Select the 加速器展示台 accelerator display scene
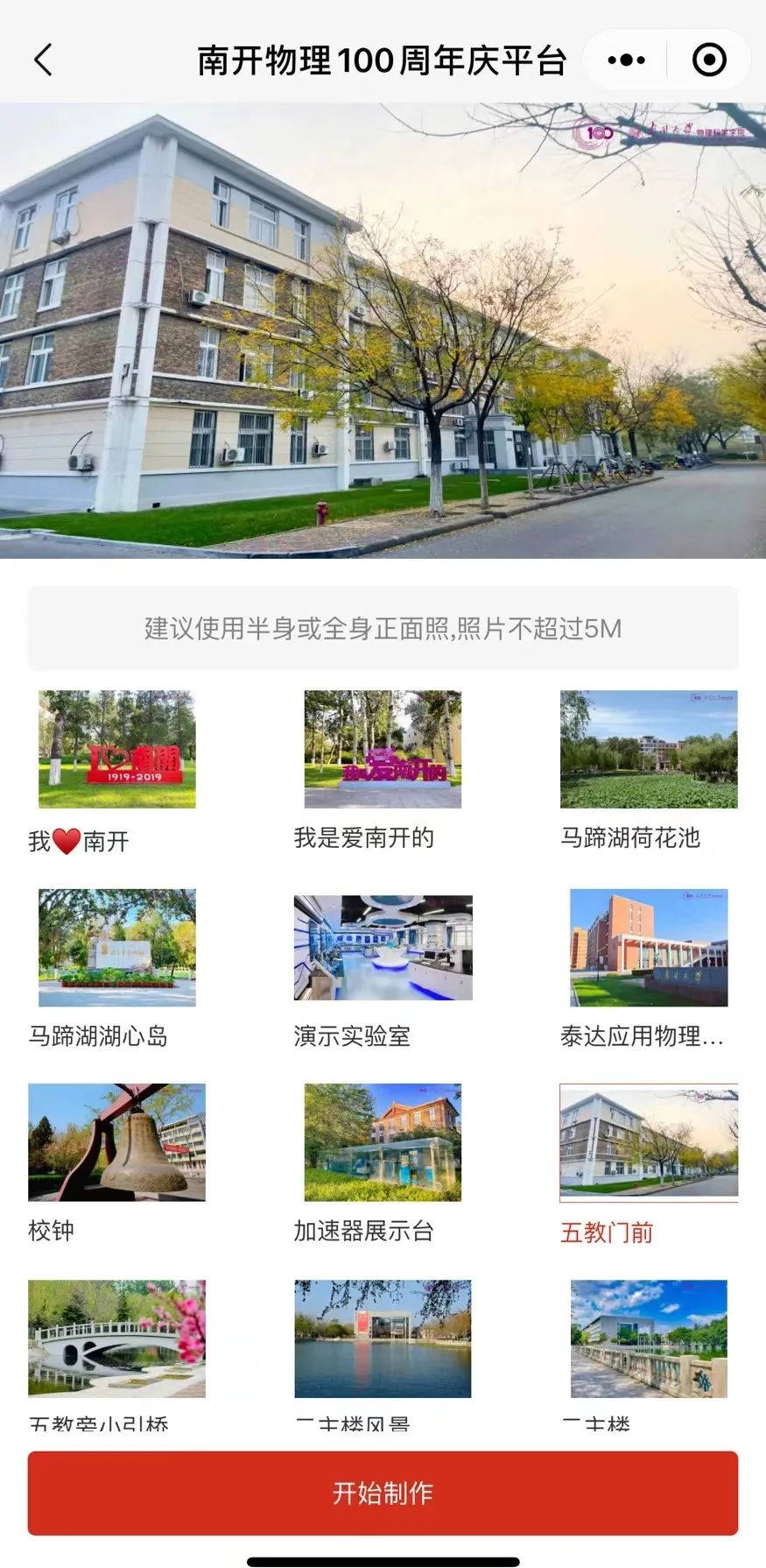This screenshot has height=1568, width=766. point(381,1140)
